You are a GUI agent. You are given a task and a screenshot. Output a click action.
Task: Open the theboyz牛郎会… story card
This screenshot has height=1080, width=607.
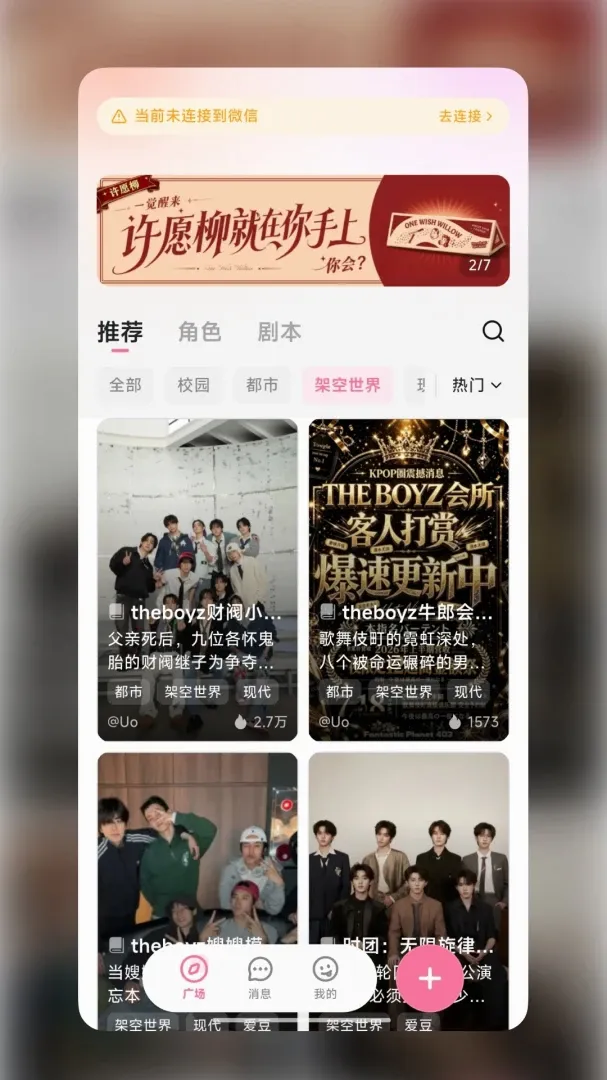click(409, 579)
